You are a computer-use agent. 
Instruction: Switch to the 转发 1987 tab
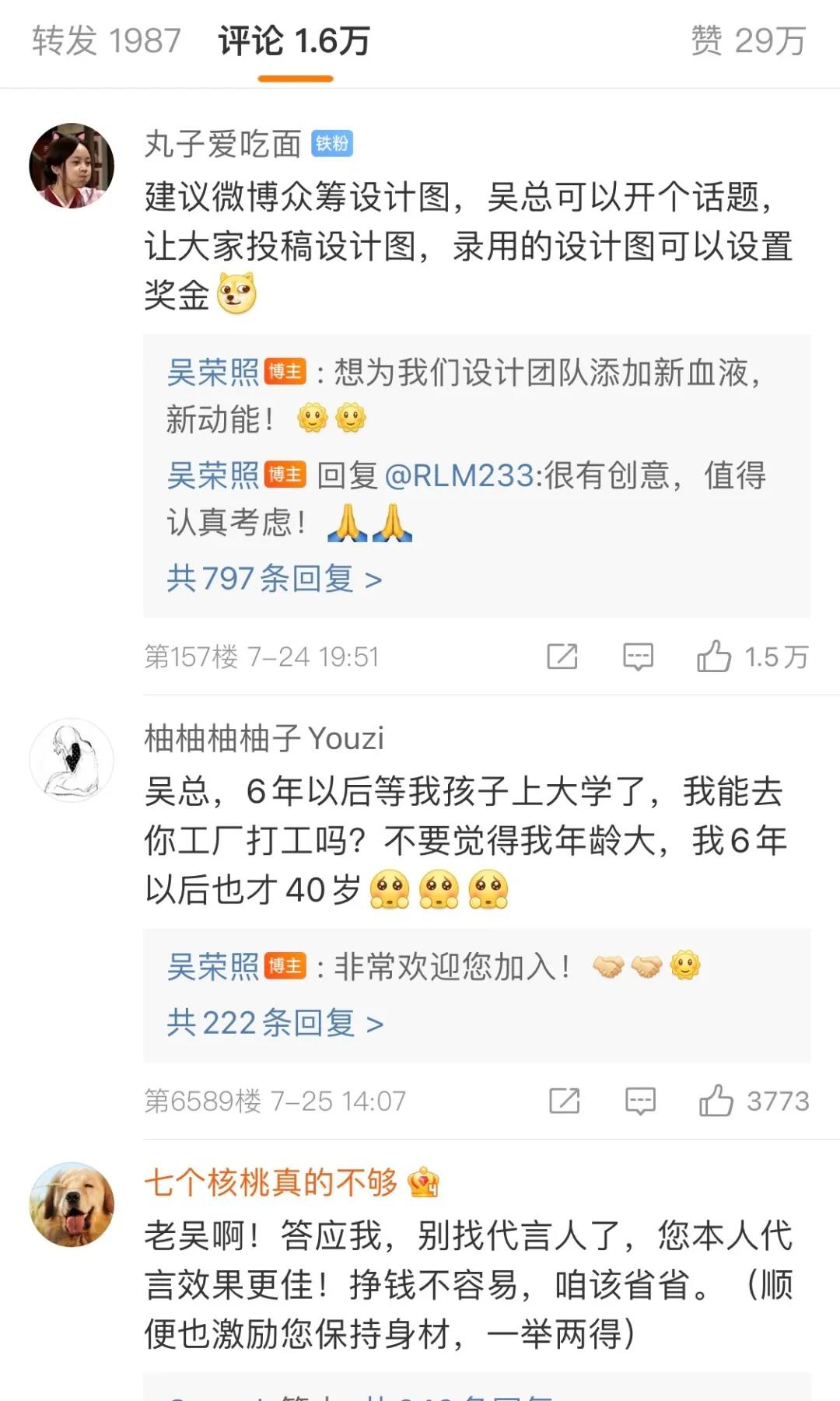pyautogui.click(x=107, y=41)
